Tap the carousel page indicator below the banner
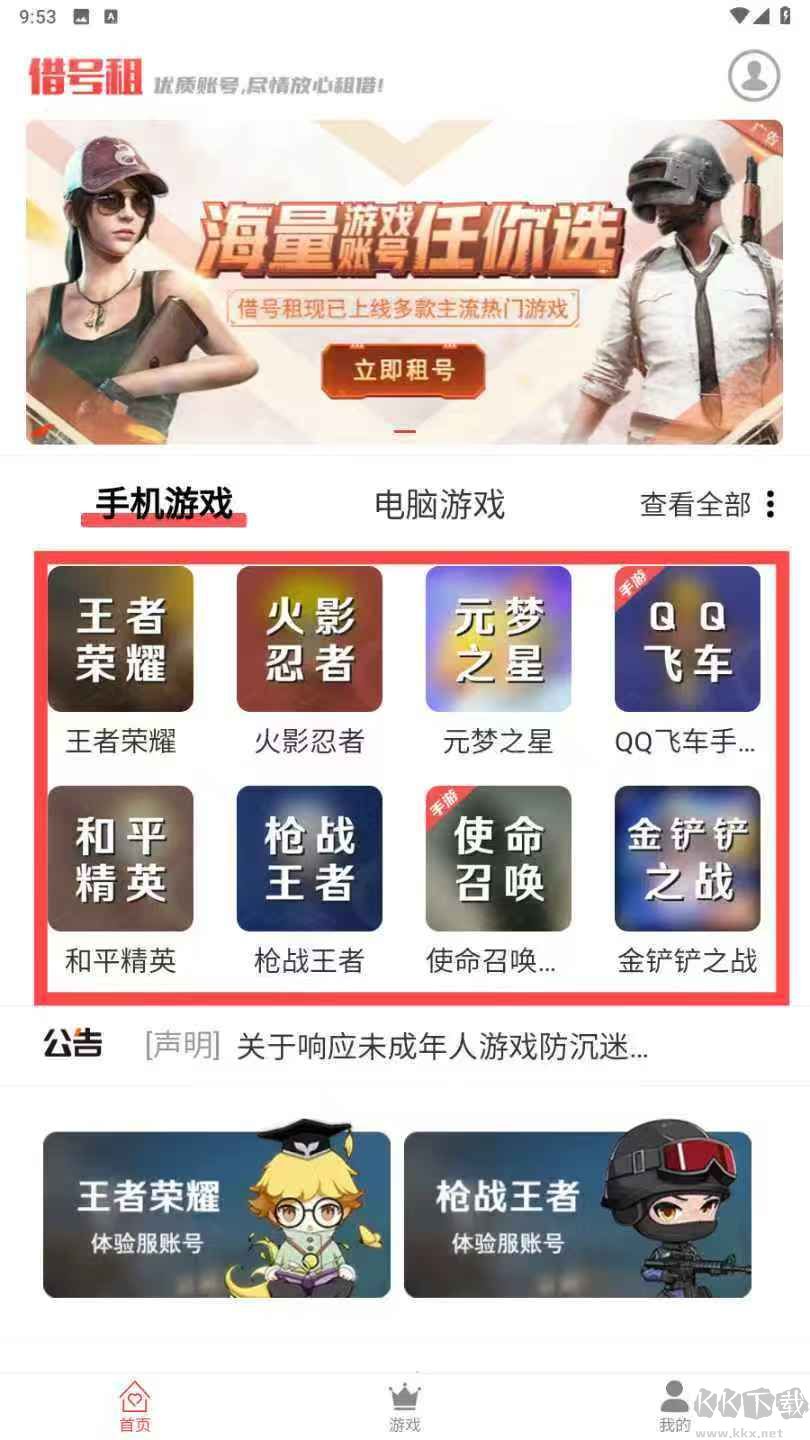 click(405, 432)
